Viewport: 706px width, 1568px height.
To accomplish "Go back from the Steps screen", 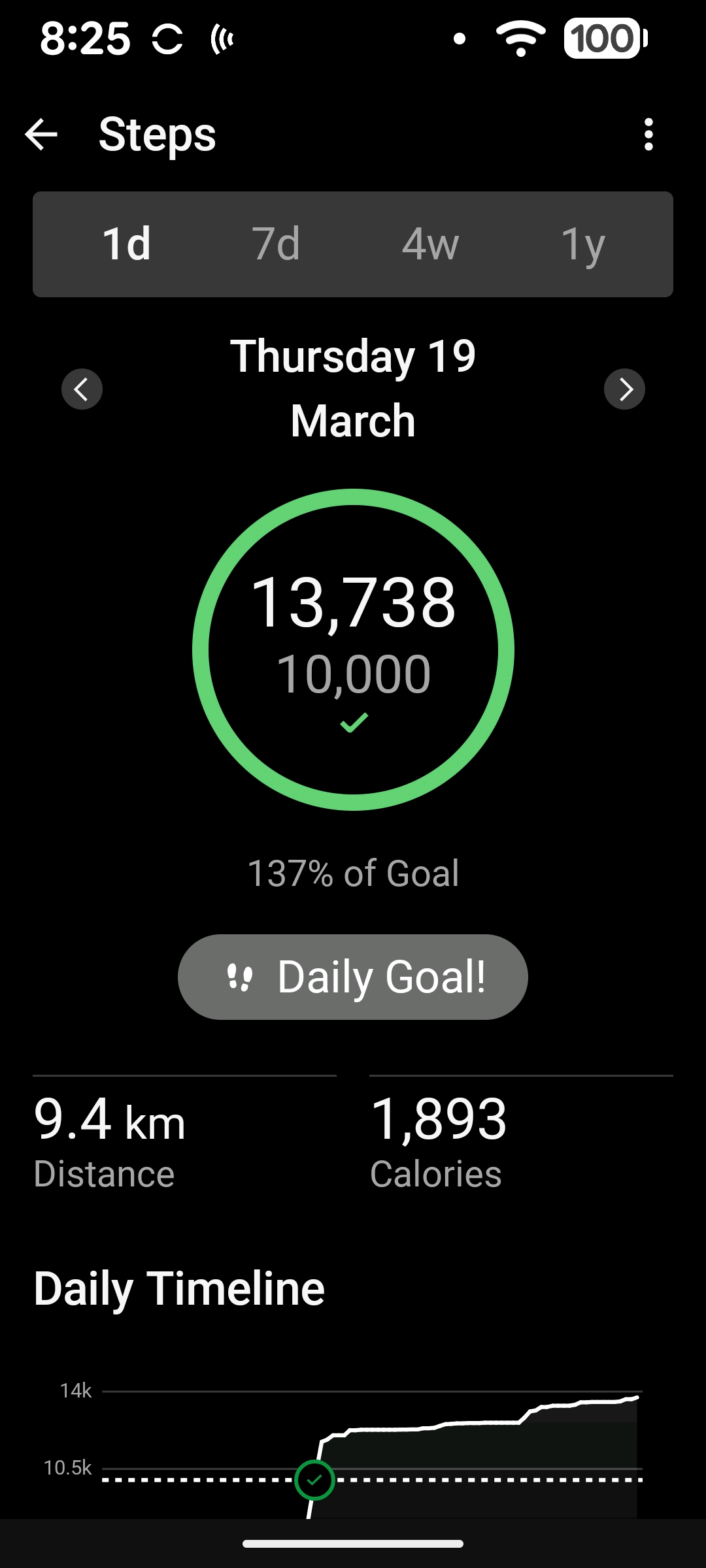I will tap(41, 135).
